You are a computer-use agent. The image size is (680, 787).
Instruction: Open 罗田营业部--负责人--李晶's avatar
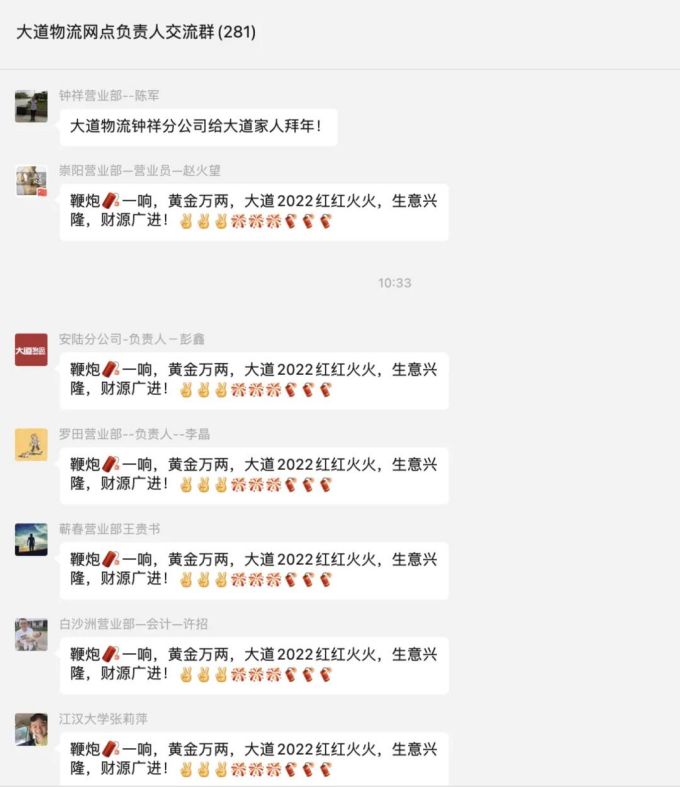point(31,445)
